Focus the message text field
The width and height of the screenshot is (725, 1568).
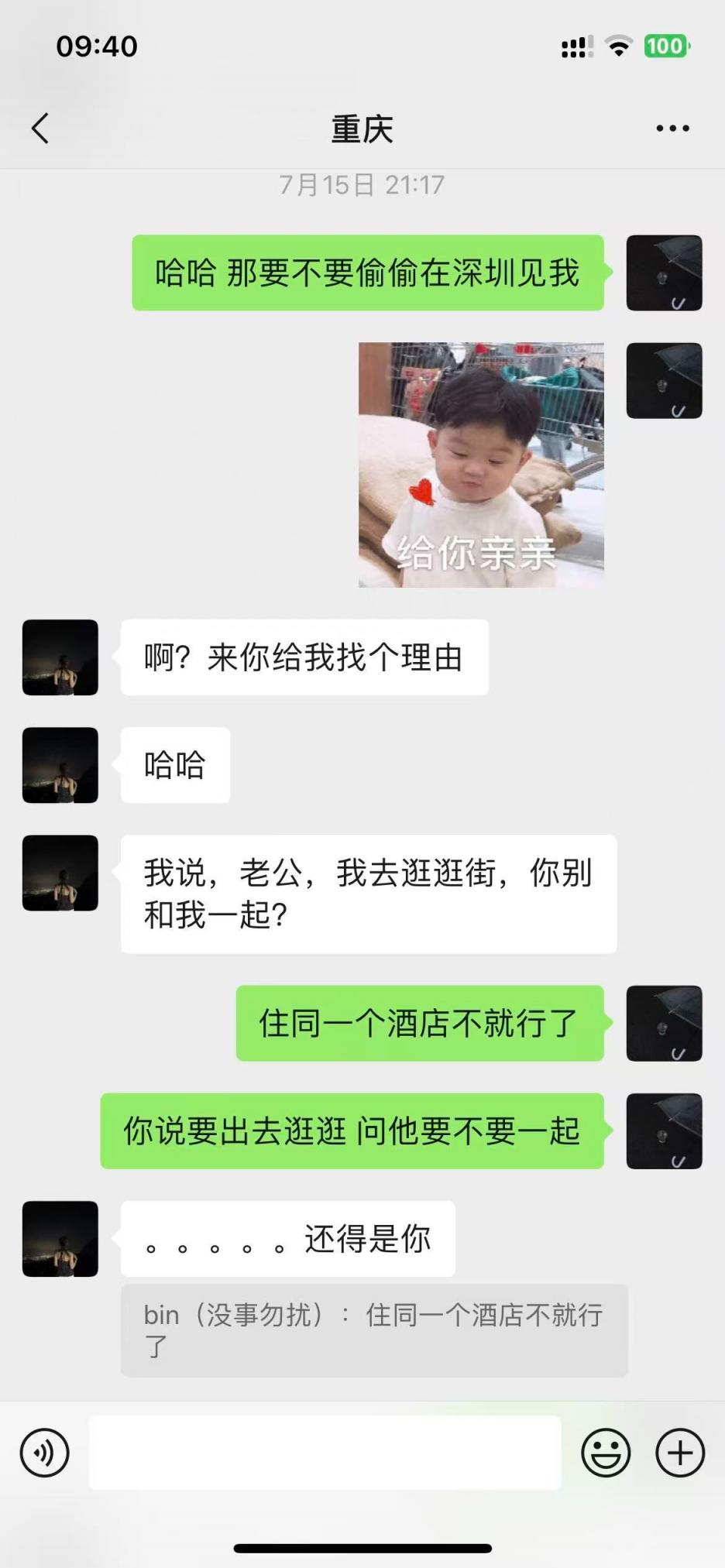325,1453
